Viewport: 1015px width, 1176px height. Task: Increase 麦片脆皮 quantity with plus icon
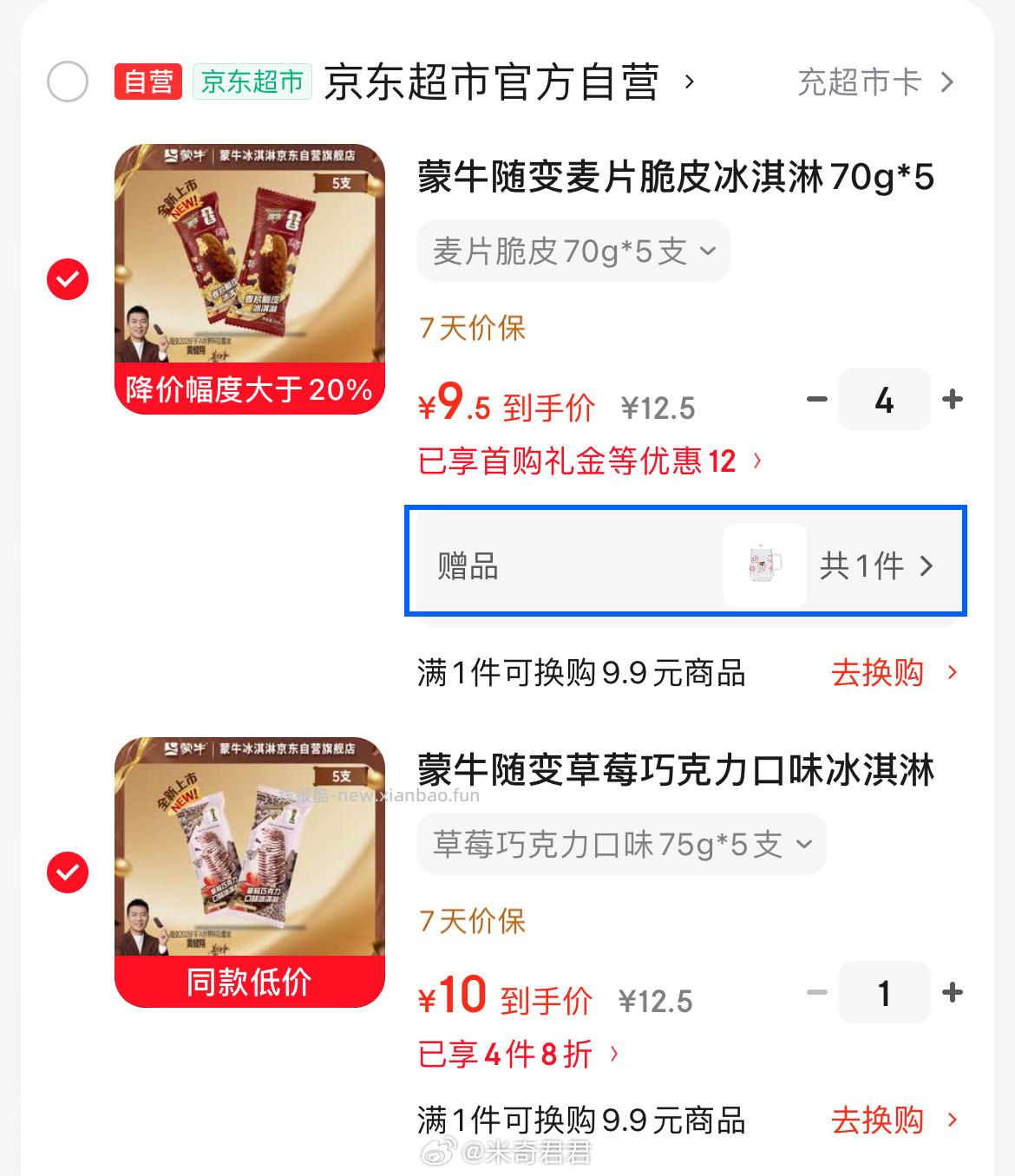click(952, 399)
